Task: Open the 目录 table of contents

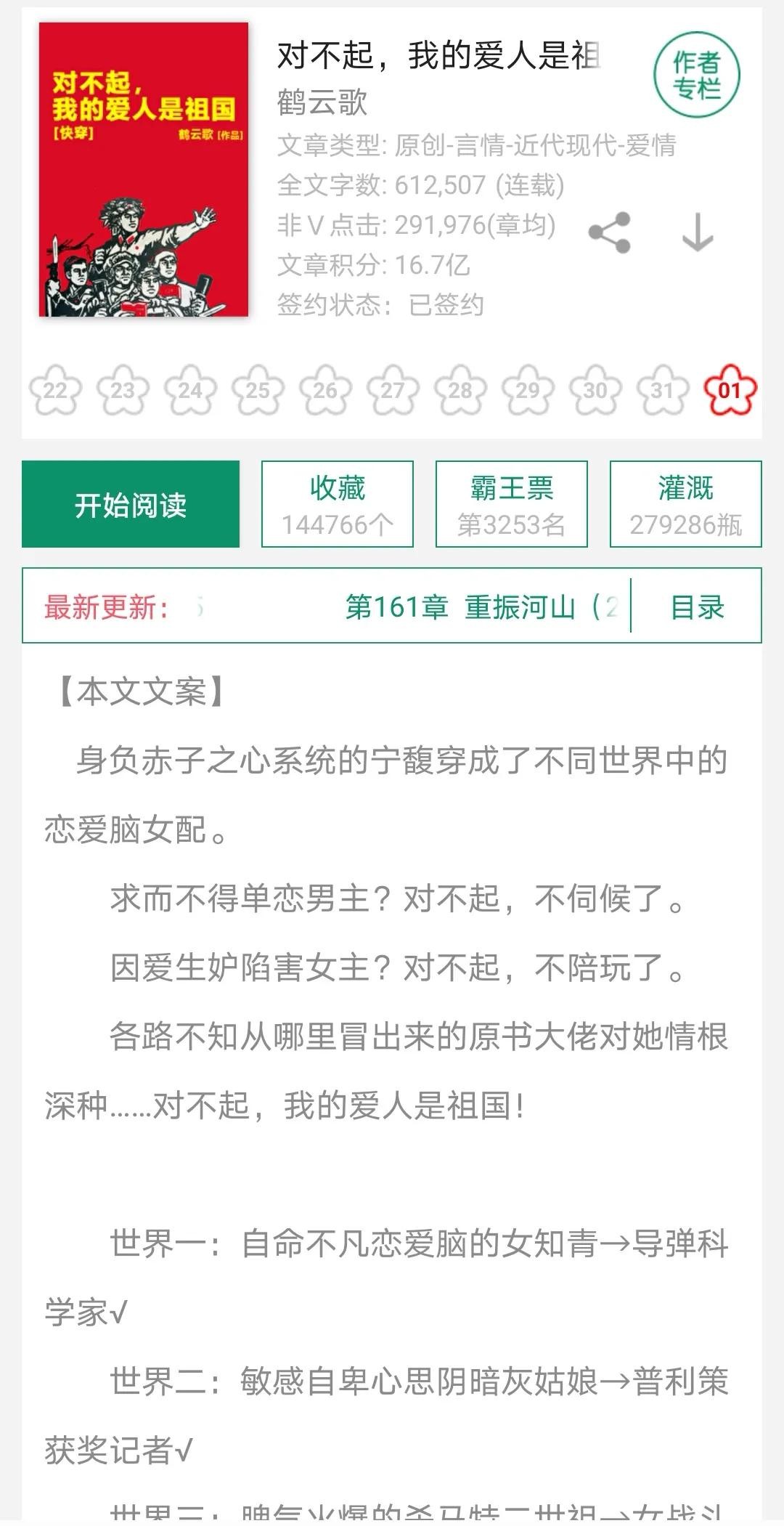Action: tap(697, 606)
